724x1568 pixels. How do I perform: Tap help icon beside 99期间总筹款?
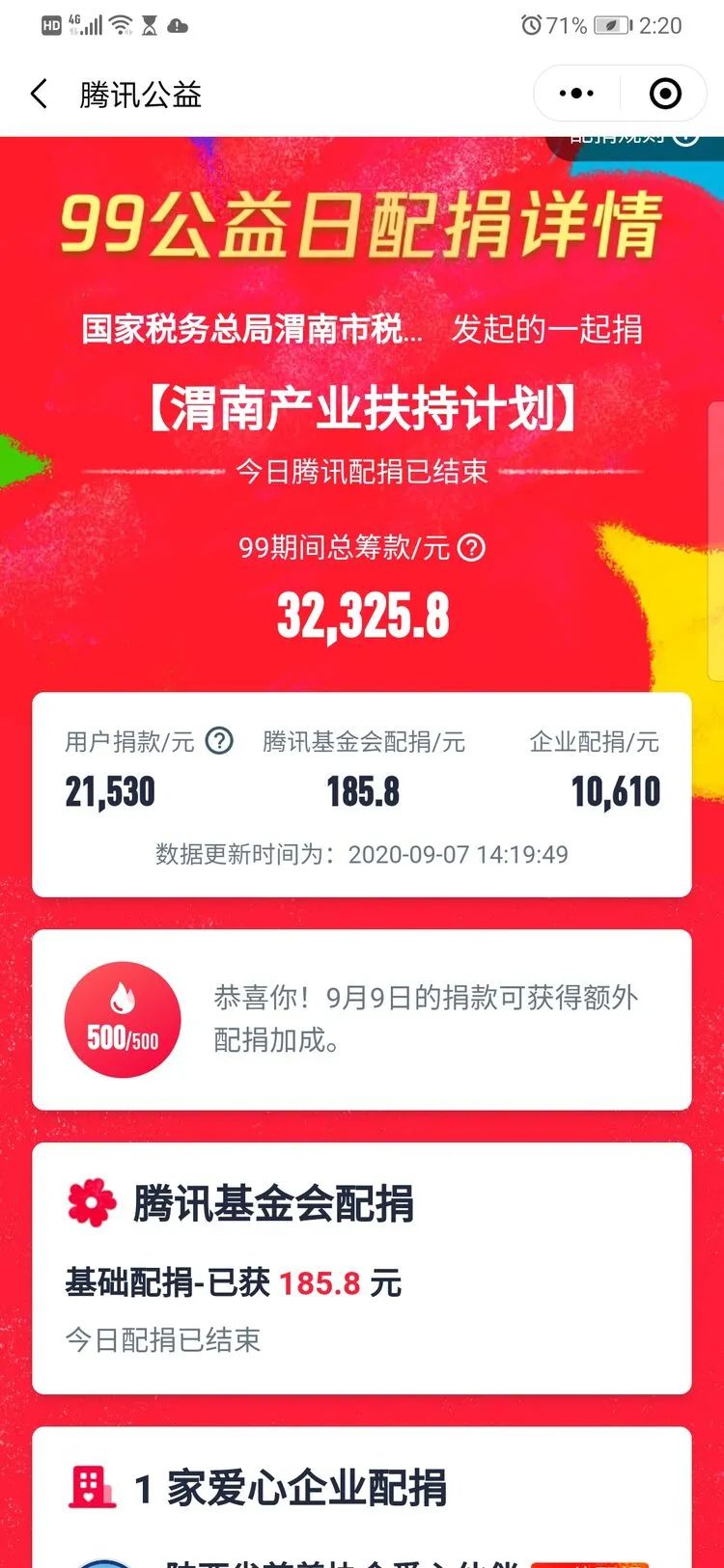click(471, 547)
